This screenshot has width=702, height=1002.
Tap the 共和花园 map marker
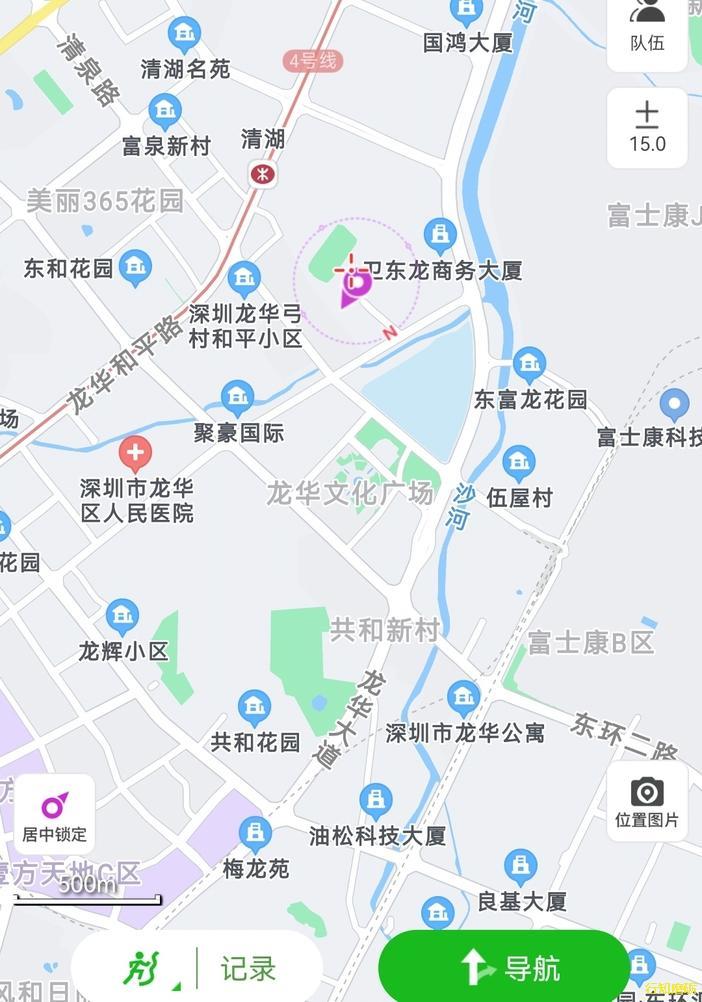(x=254, y=709)
